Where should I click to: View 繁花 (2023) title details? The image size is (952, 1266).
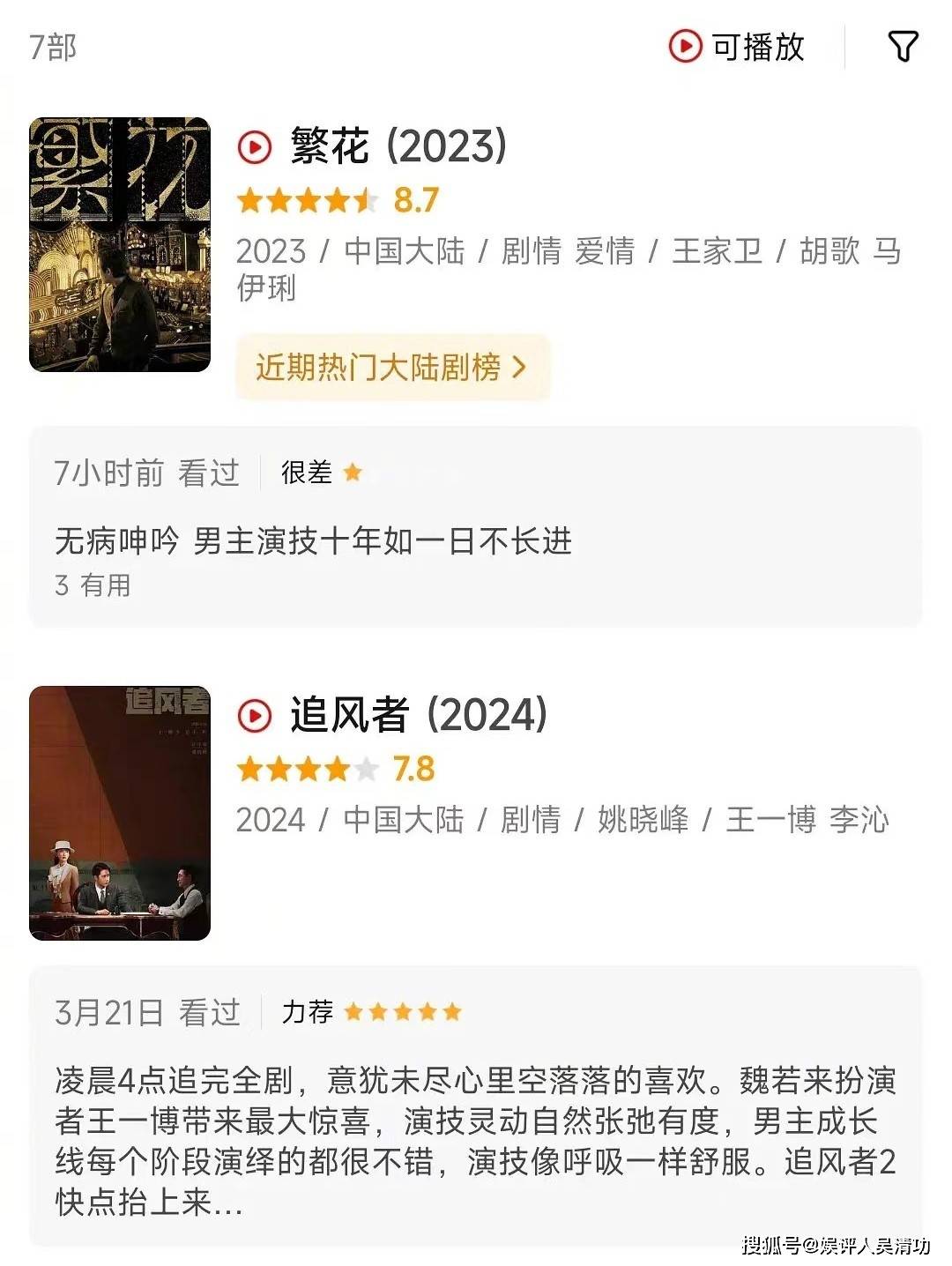(x=399, y=146)
